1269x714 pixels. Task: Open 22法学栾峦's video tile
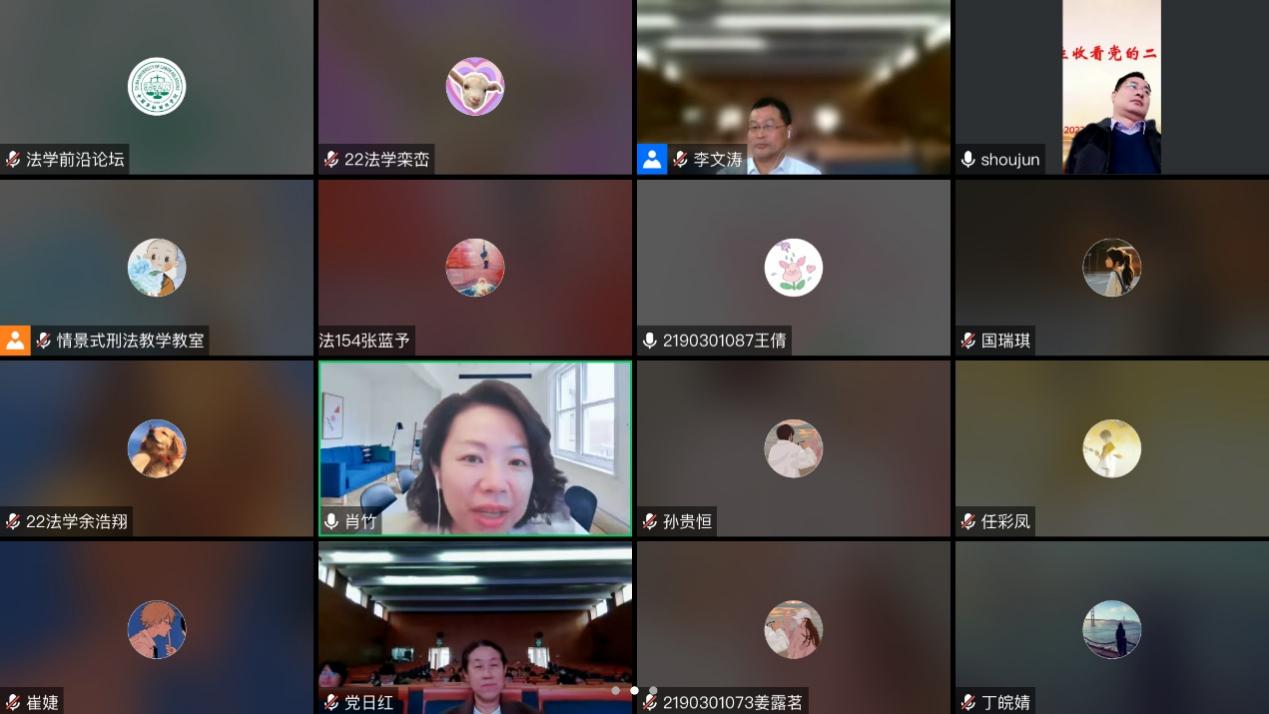pos(475,87)
